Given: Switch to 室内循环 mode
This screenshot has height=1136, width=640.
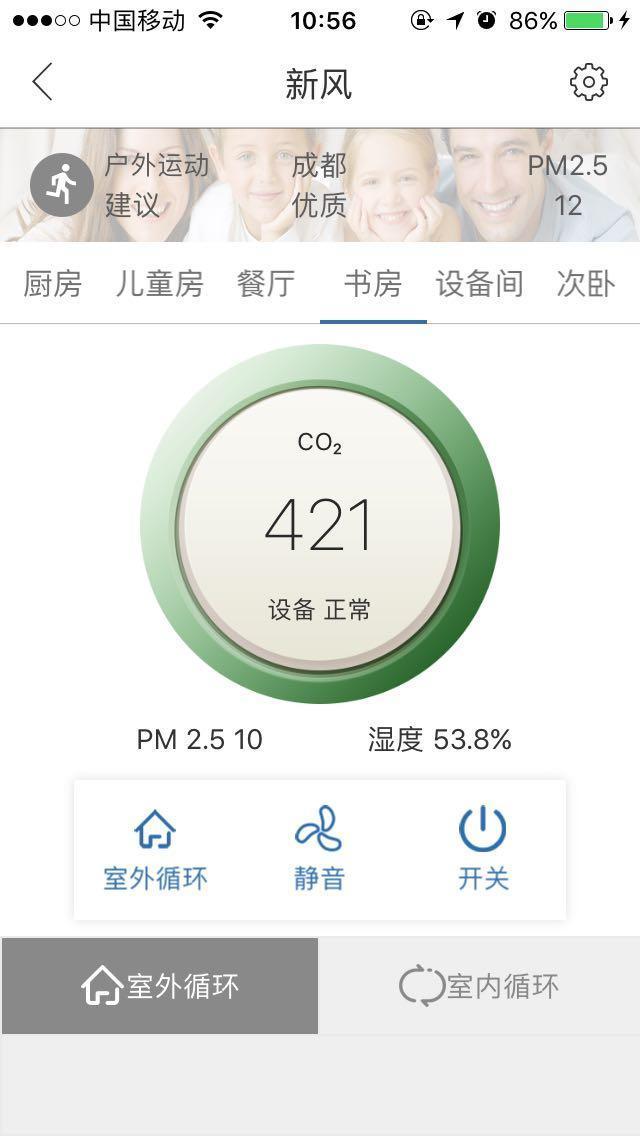Looking at the screenshot, I should [x=479, y=986].
